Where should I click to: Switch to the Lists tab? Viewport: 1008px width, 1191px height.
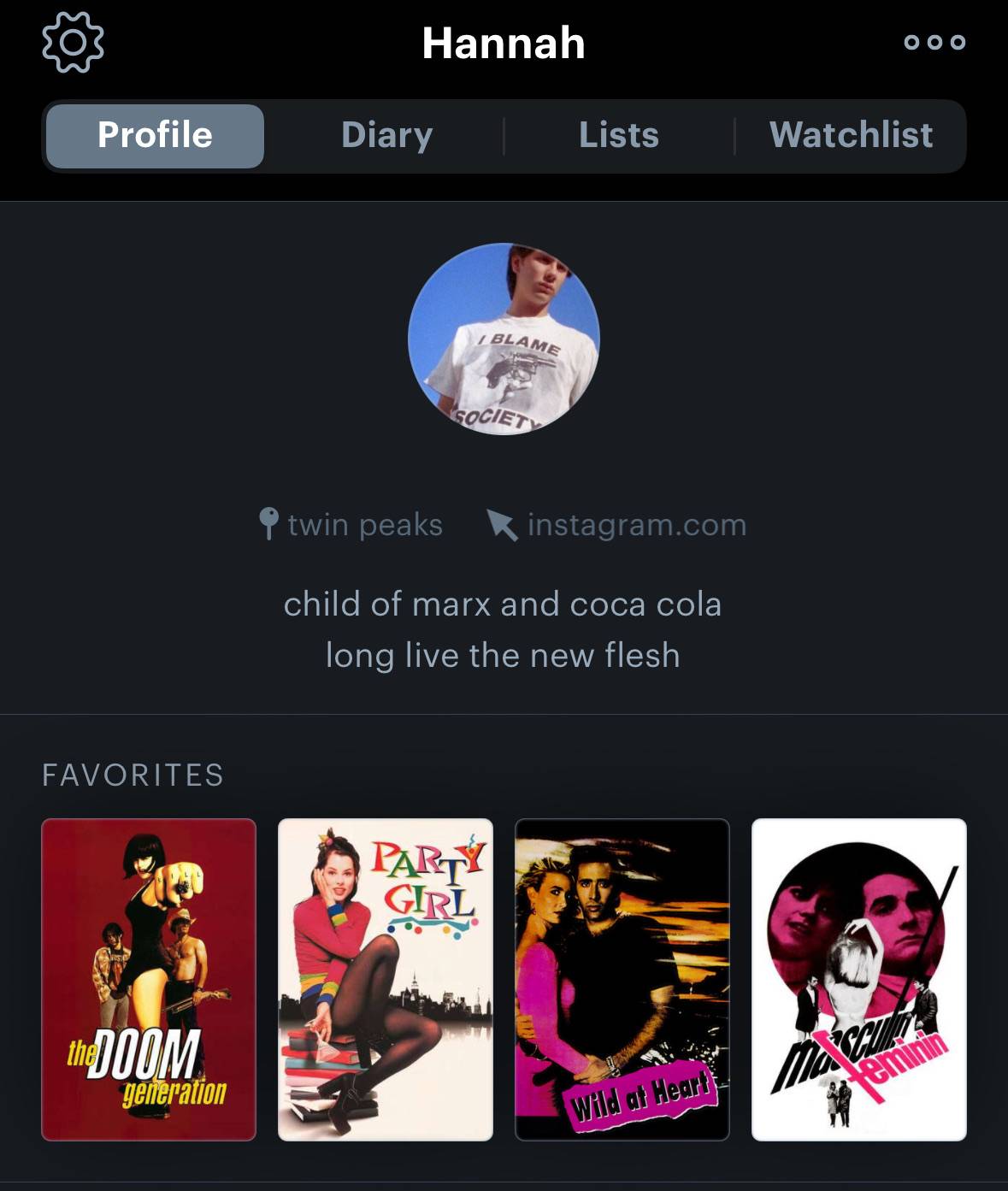pos(619,135)
